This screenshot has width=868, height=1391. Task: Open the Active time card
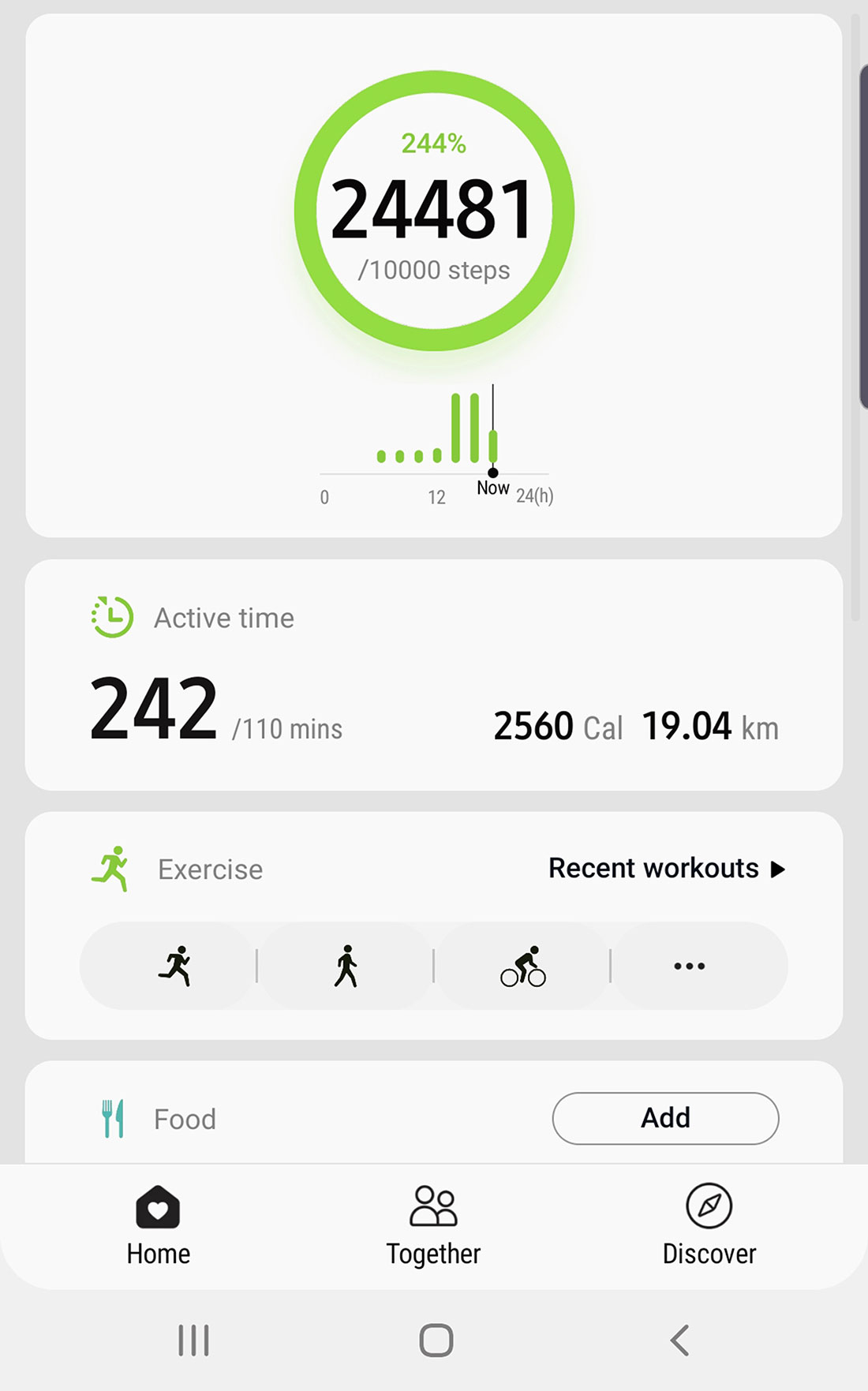tap(433, 675)
